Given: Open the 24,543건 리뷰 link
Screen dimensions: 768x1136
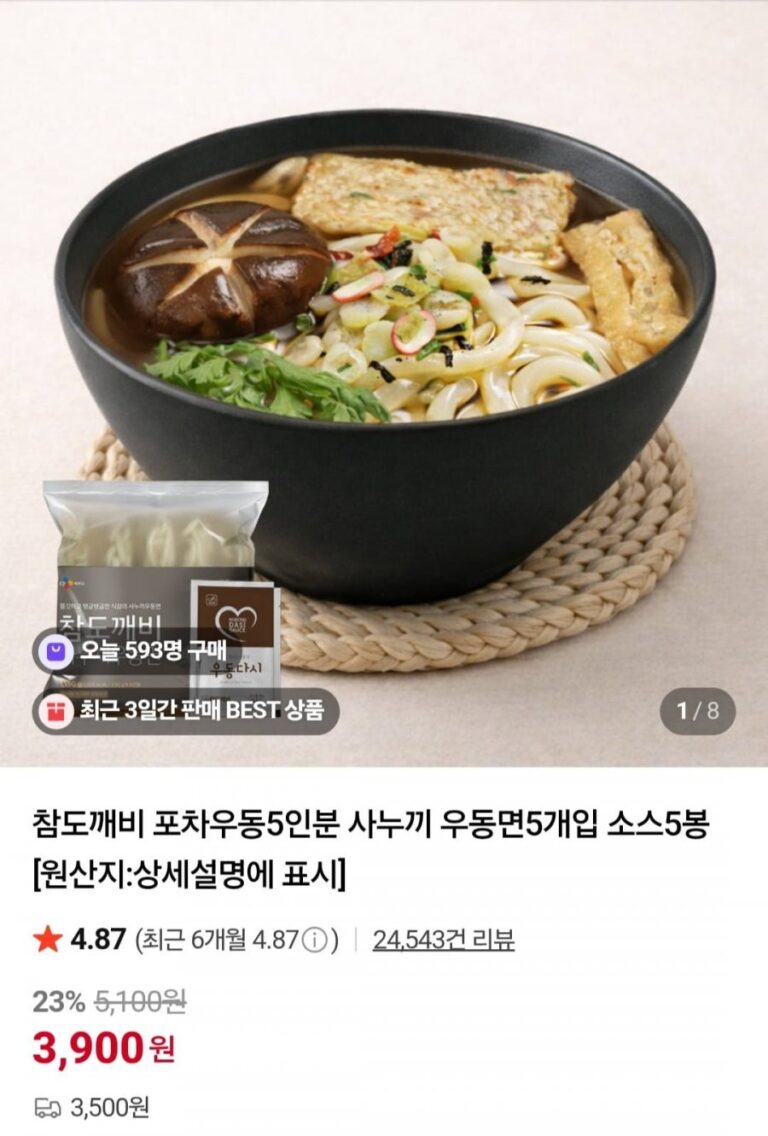Looking at the screenshot, I should tap(443, 940).
